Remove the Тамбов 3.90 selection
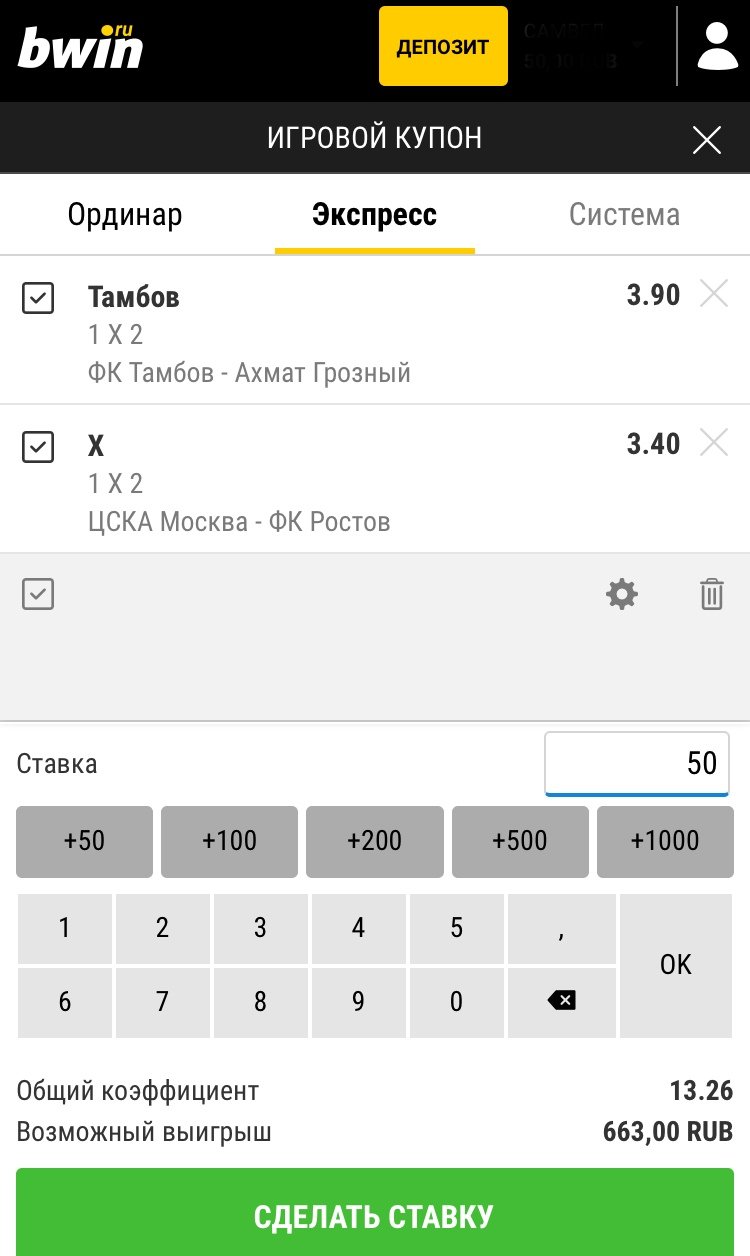Screen dimensions: 750x1256 [x=714, y=294]
